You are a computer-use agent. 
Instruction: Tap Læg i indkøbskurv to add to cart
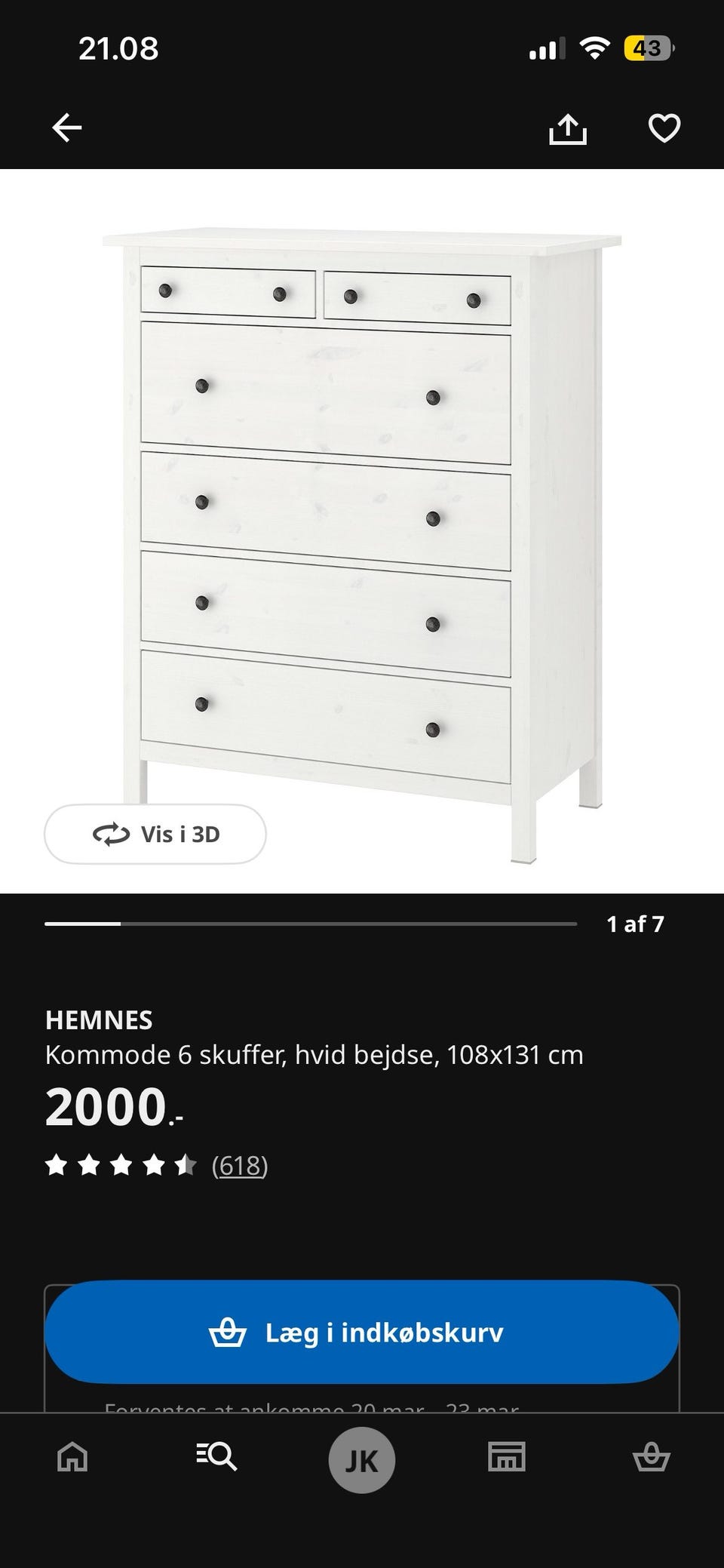(362, 1332)
